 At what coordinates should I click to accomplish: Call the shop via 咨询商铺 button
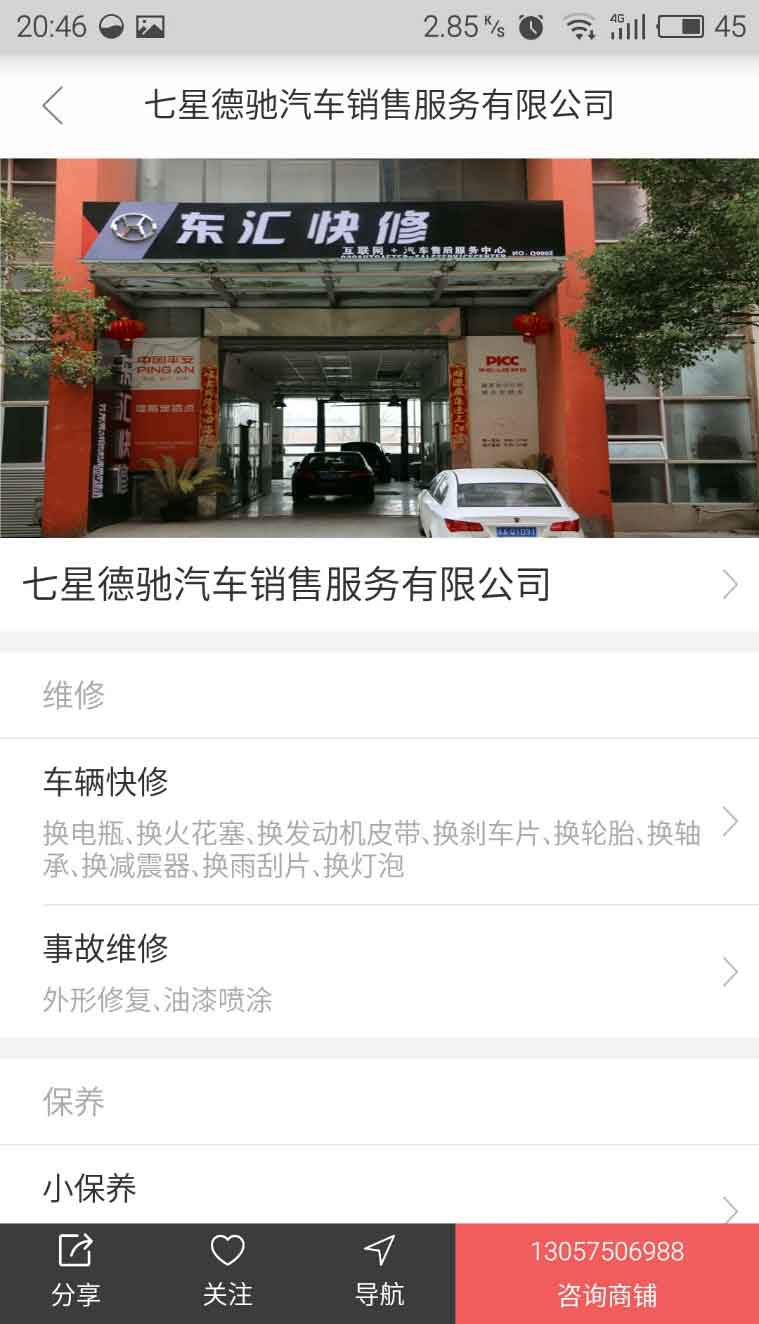pos(607,1273)
